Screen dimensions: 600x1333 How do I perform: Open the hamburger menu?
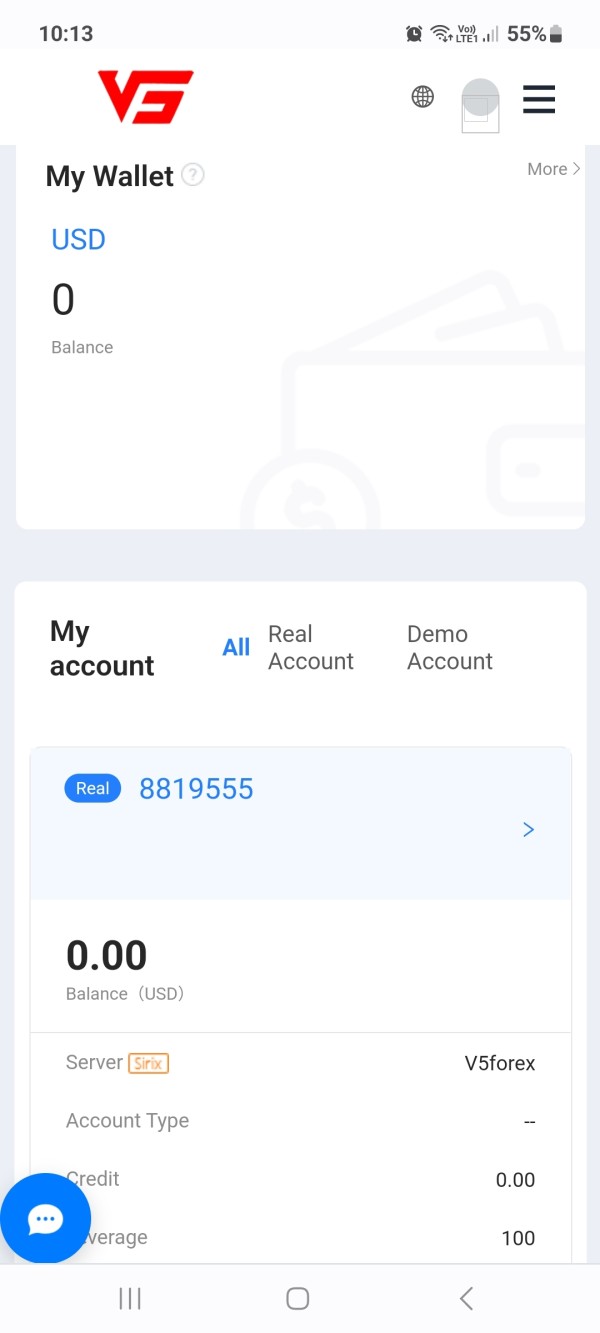pyautogui.click(x=539, y=99)
